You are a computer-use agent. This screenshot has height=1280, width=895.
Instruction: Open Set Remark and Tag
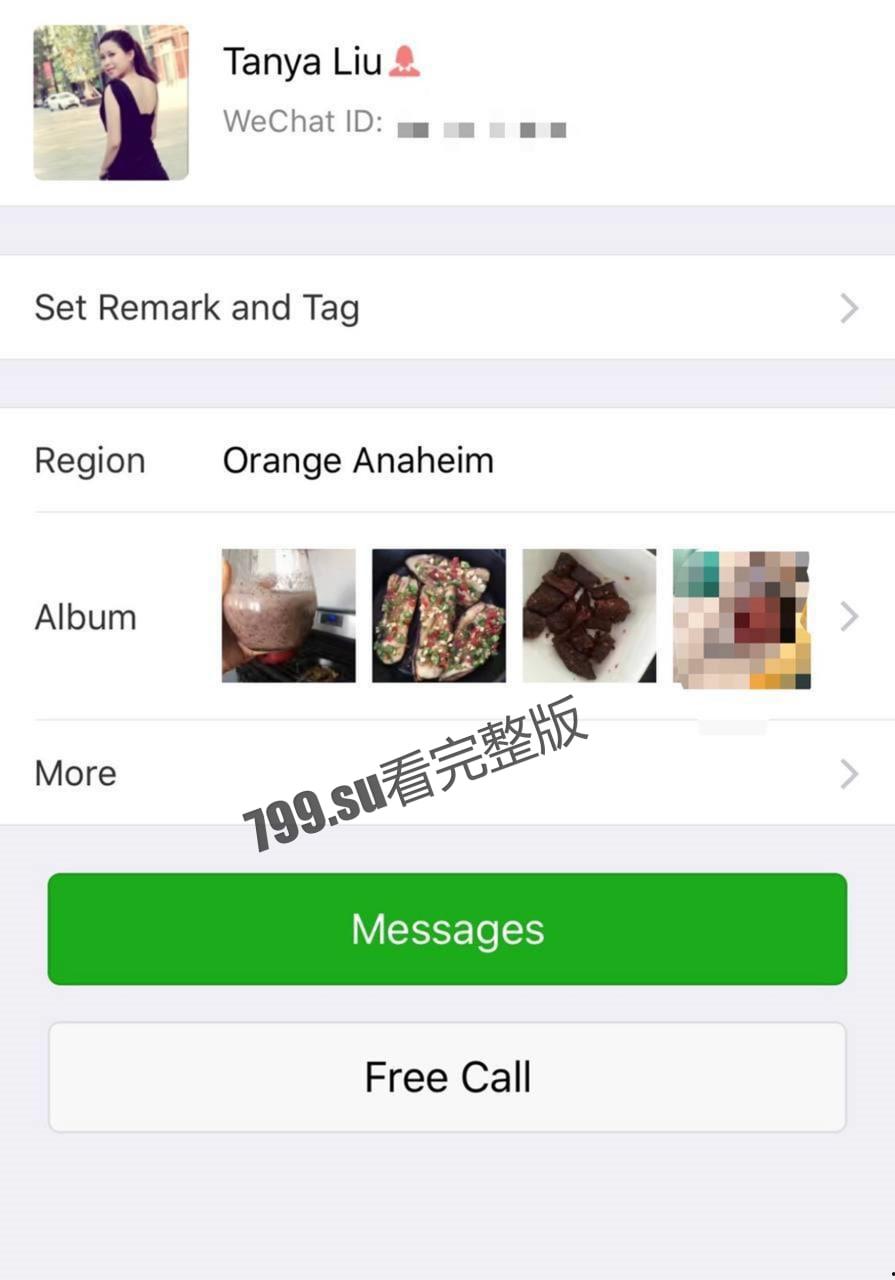(x=447, y=308)
